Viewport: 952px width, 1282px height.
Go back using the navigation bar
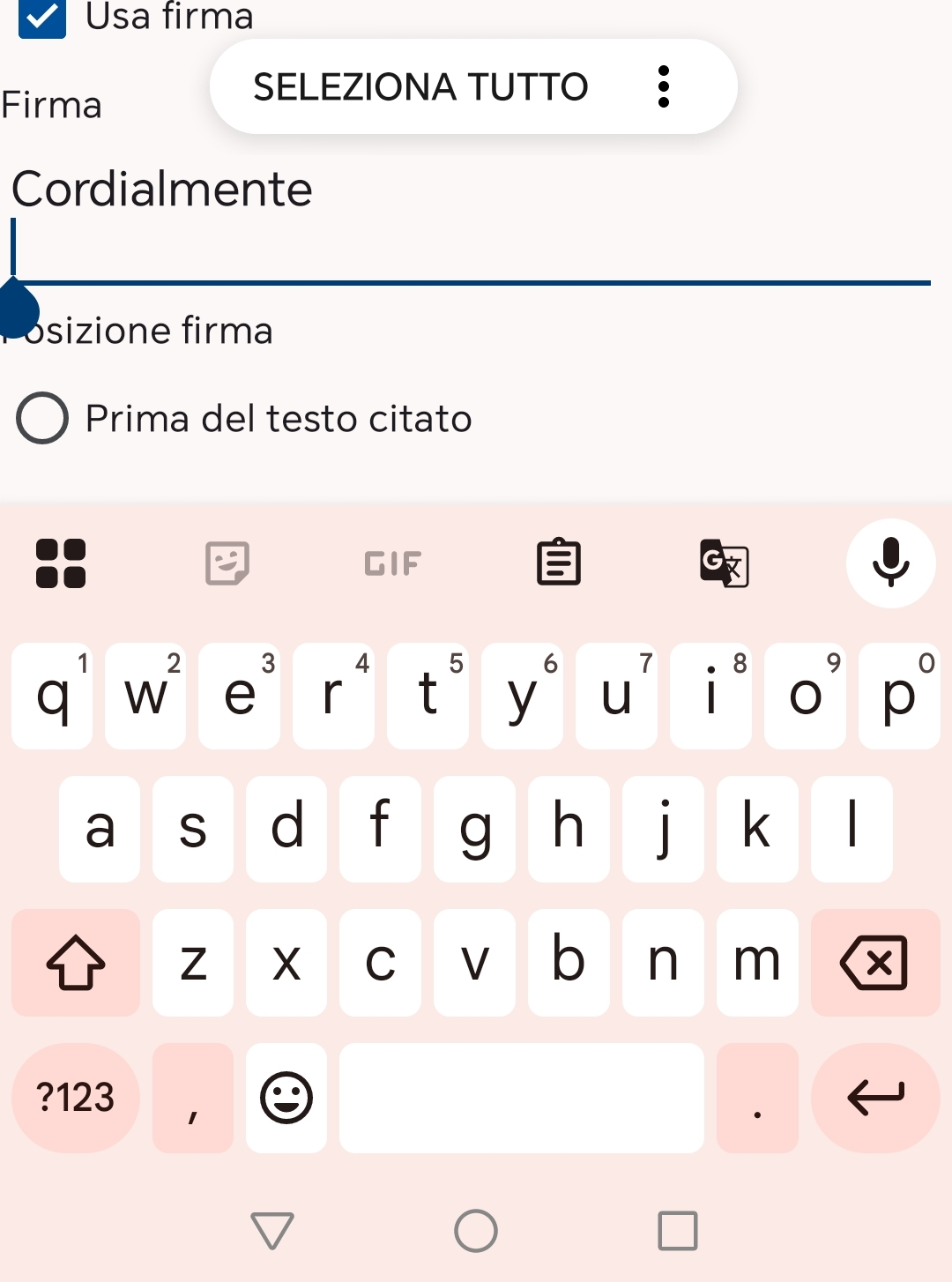(x=272, y=1231)
